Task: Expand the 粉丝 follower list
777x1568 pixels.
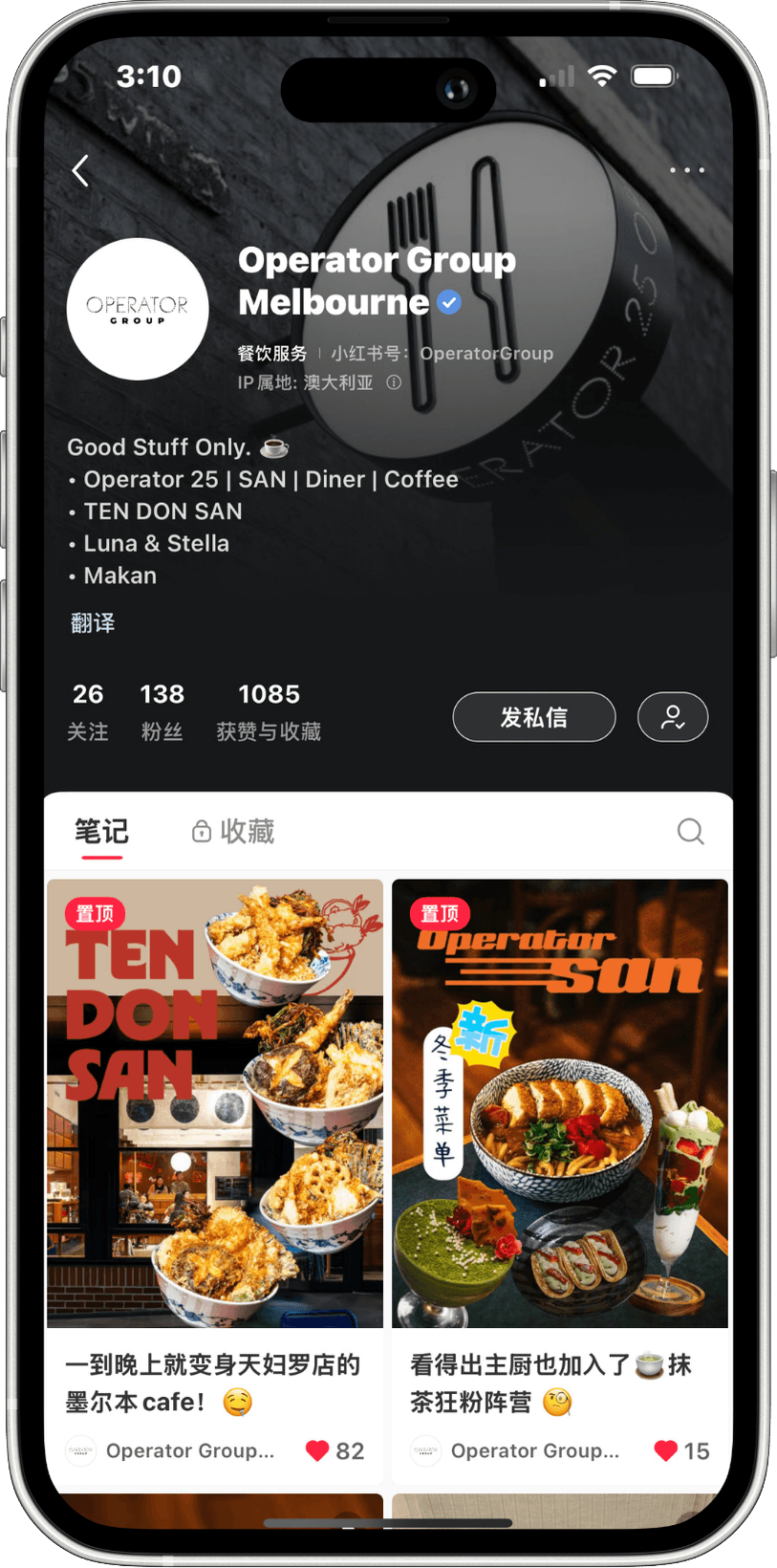Action: [162, 708]
